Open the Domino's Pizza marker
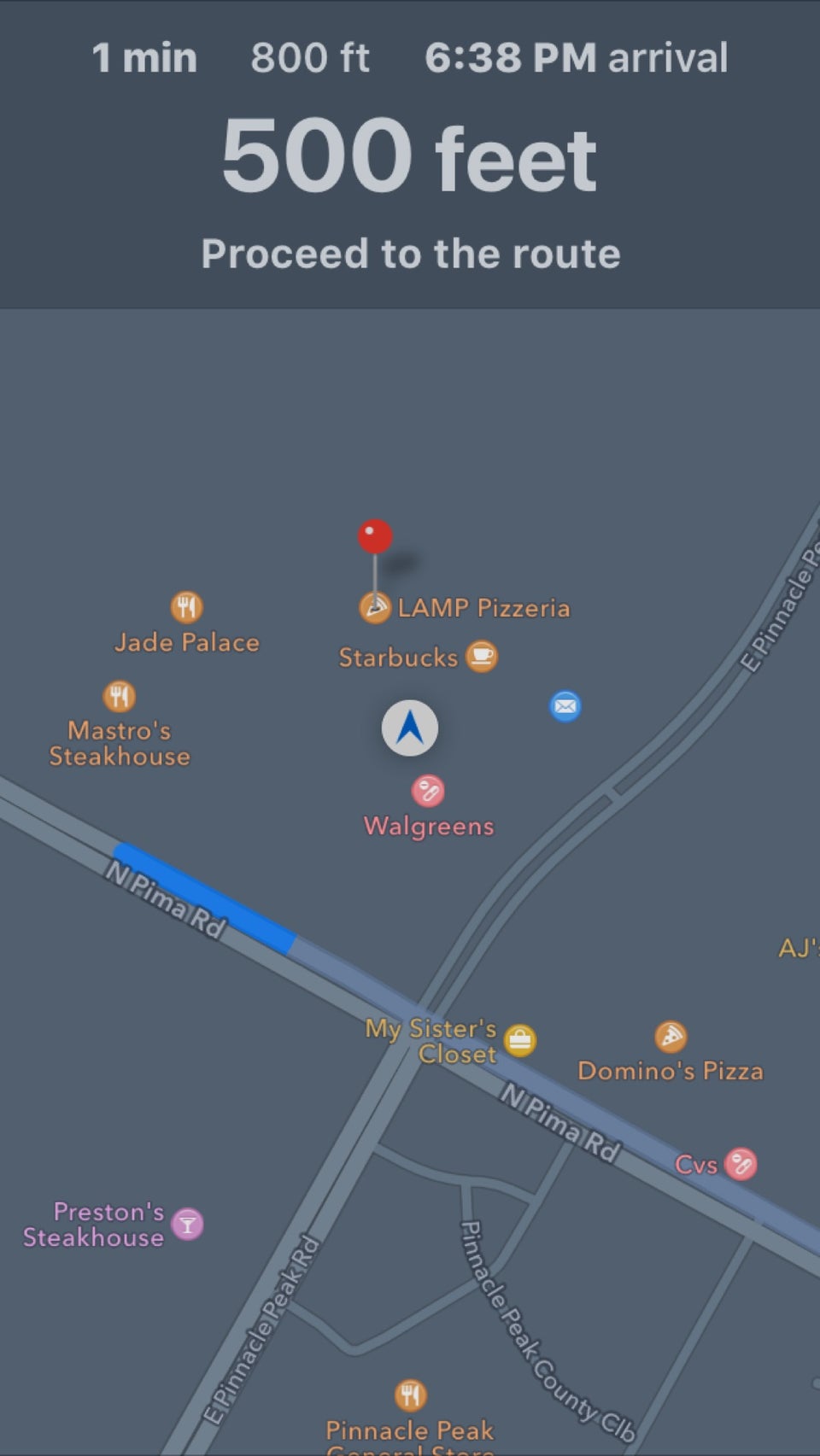This screenshot has width=820, height=1456. (671, 1038)
